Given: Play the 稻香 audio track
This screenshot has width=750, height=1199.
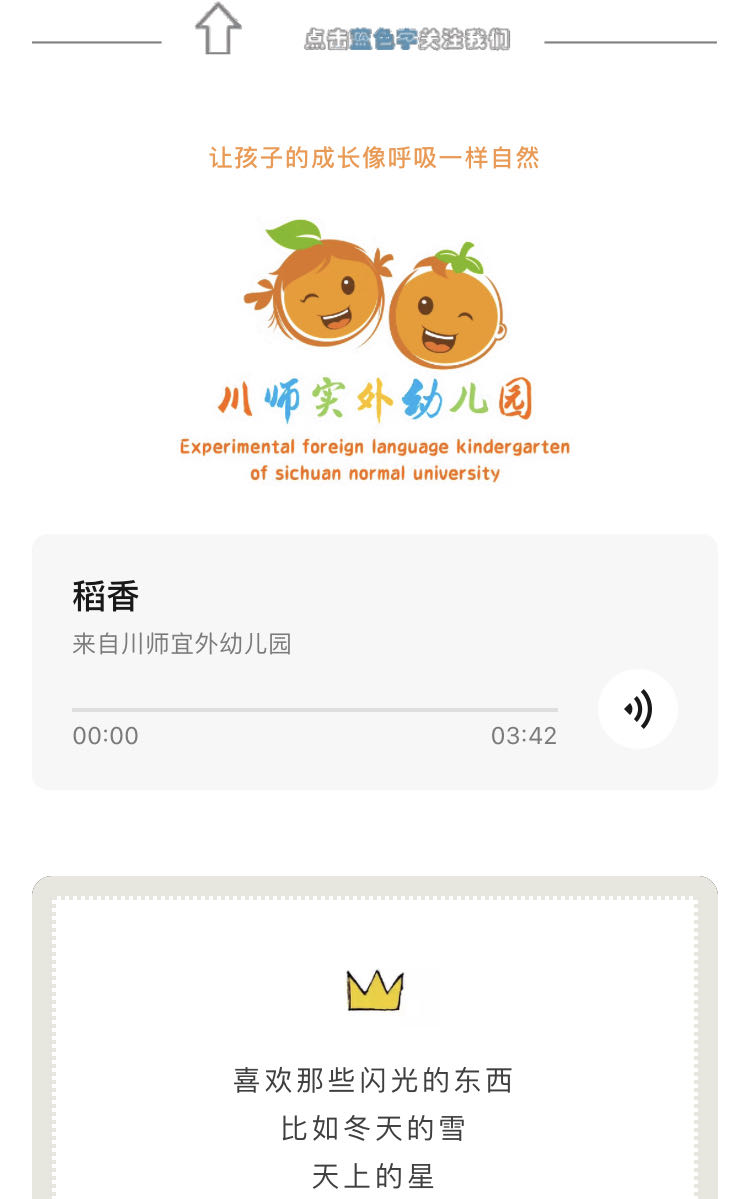Looking at the screenshot, I should [637, 709].
